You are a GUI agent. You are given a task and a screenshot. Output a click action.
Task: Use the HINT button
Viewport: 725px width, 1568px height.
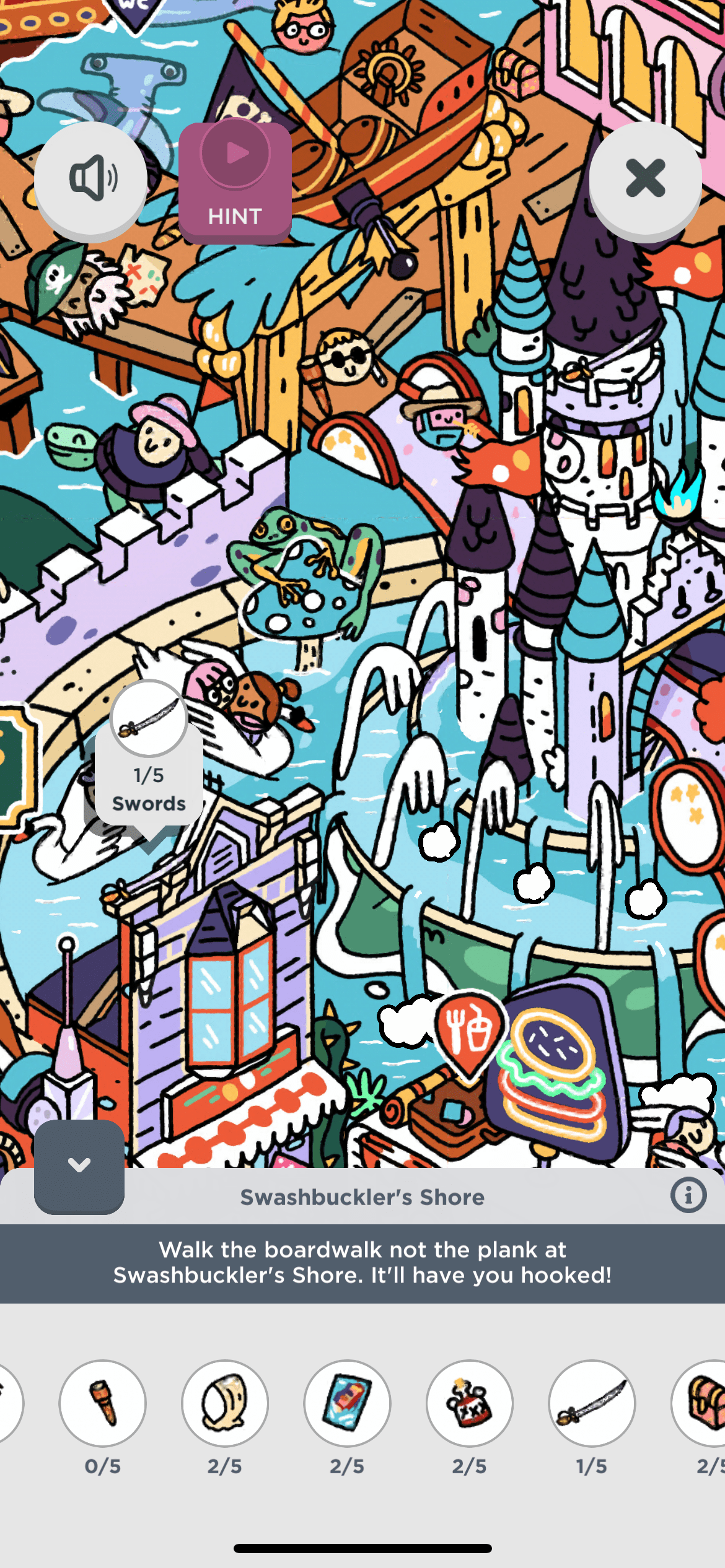[x=235, y=183]
